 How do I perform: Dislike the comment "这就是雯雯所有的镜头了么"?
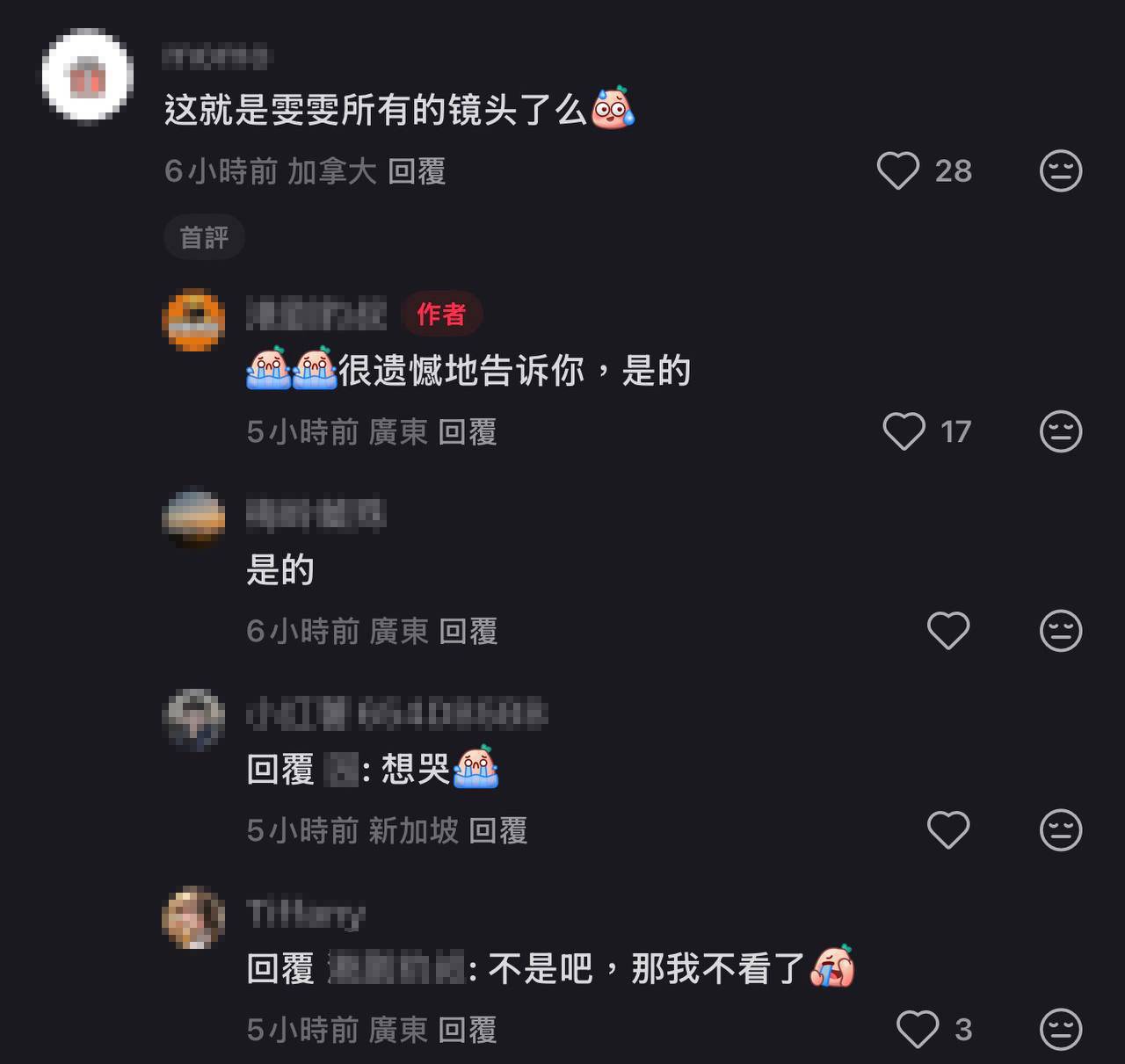click(x=1060, y=170)
